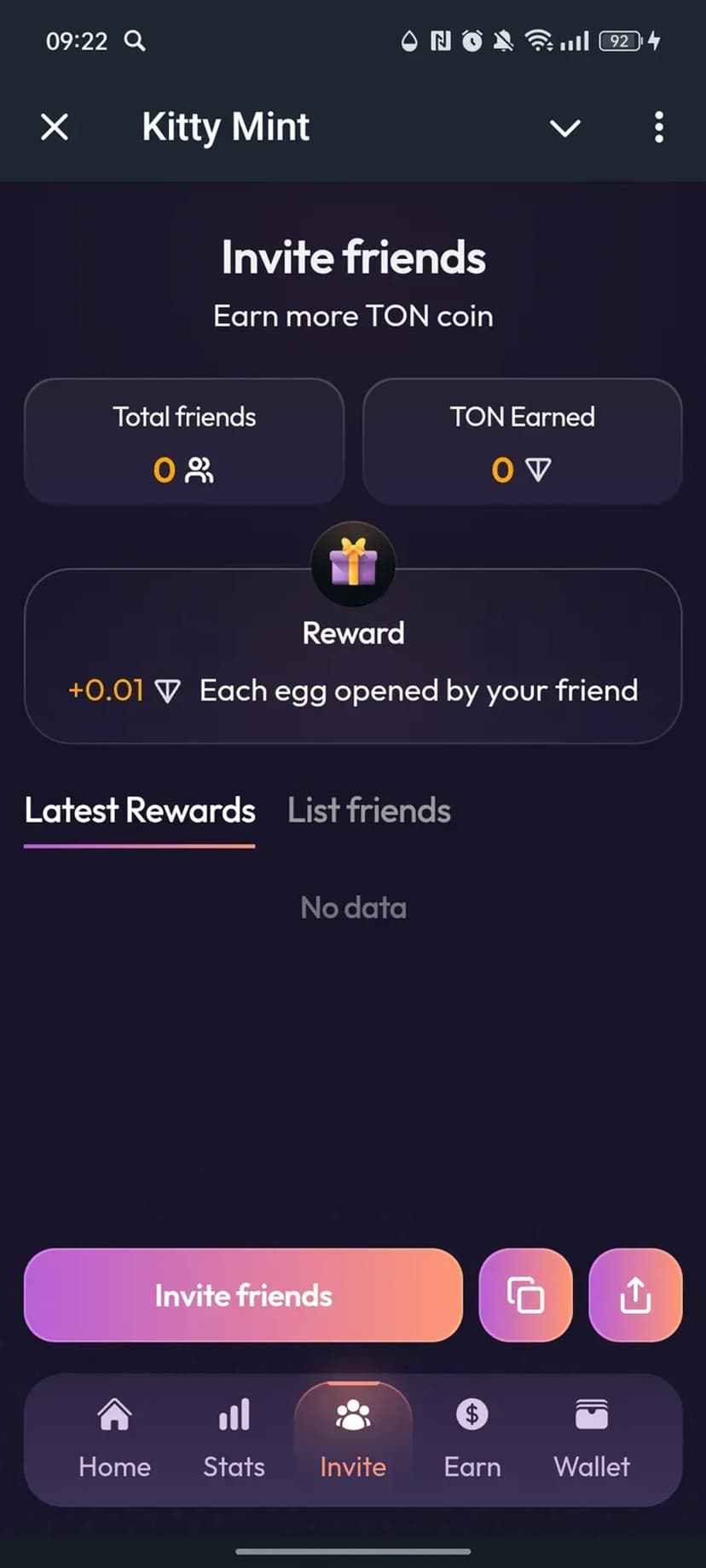Switch to the List friends tab
This screenshot has width=706, height=1568.
pos(368,810)
